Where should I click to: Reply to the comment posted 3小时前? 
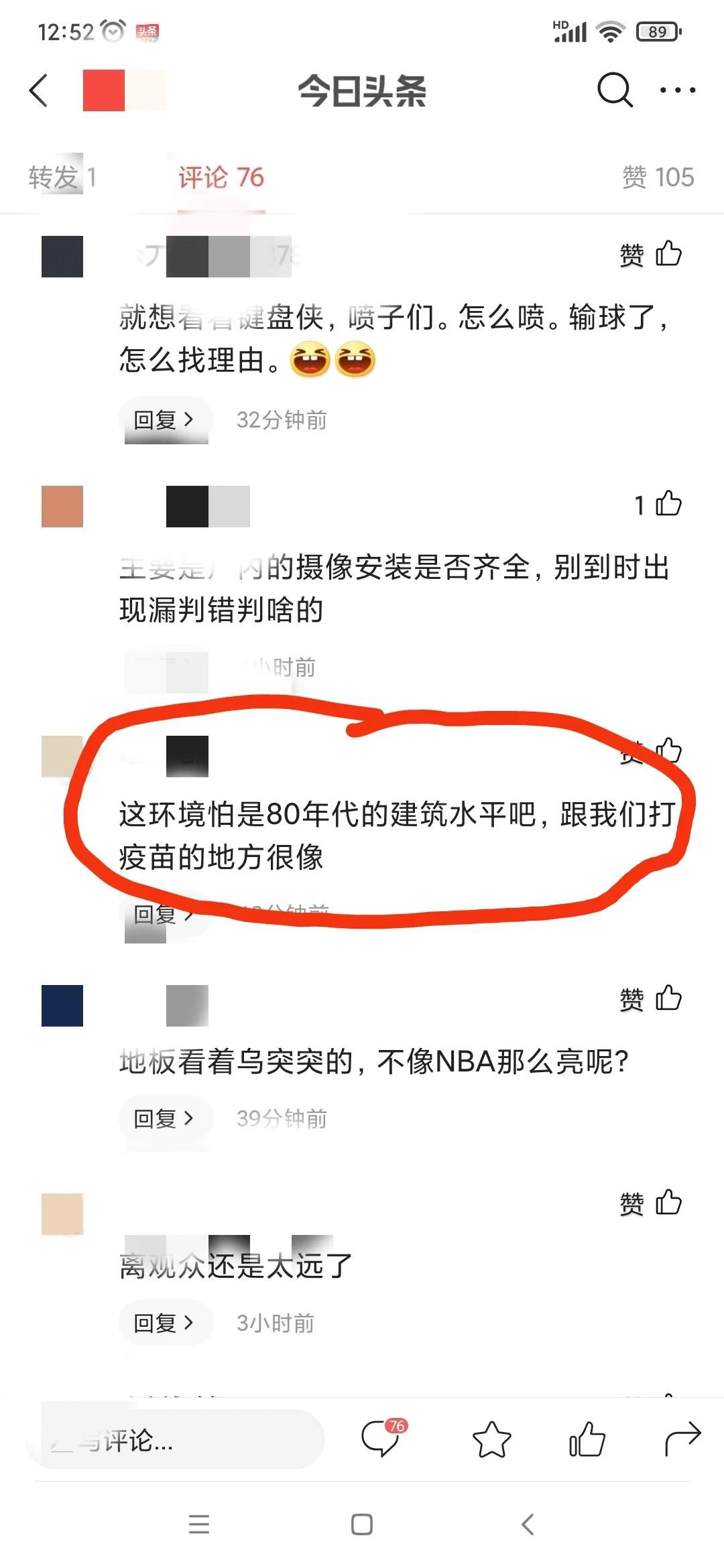[x=164, y=1323]
